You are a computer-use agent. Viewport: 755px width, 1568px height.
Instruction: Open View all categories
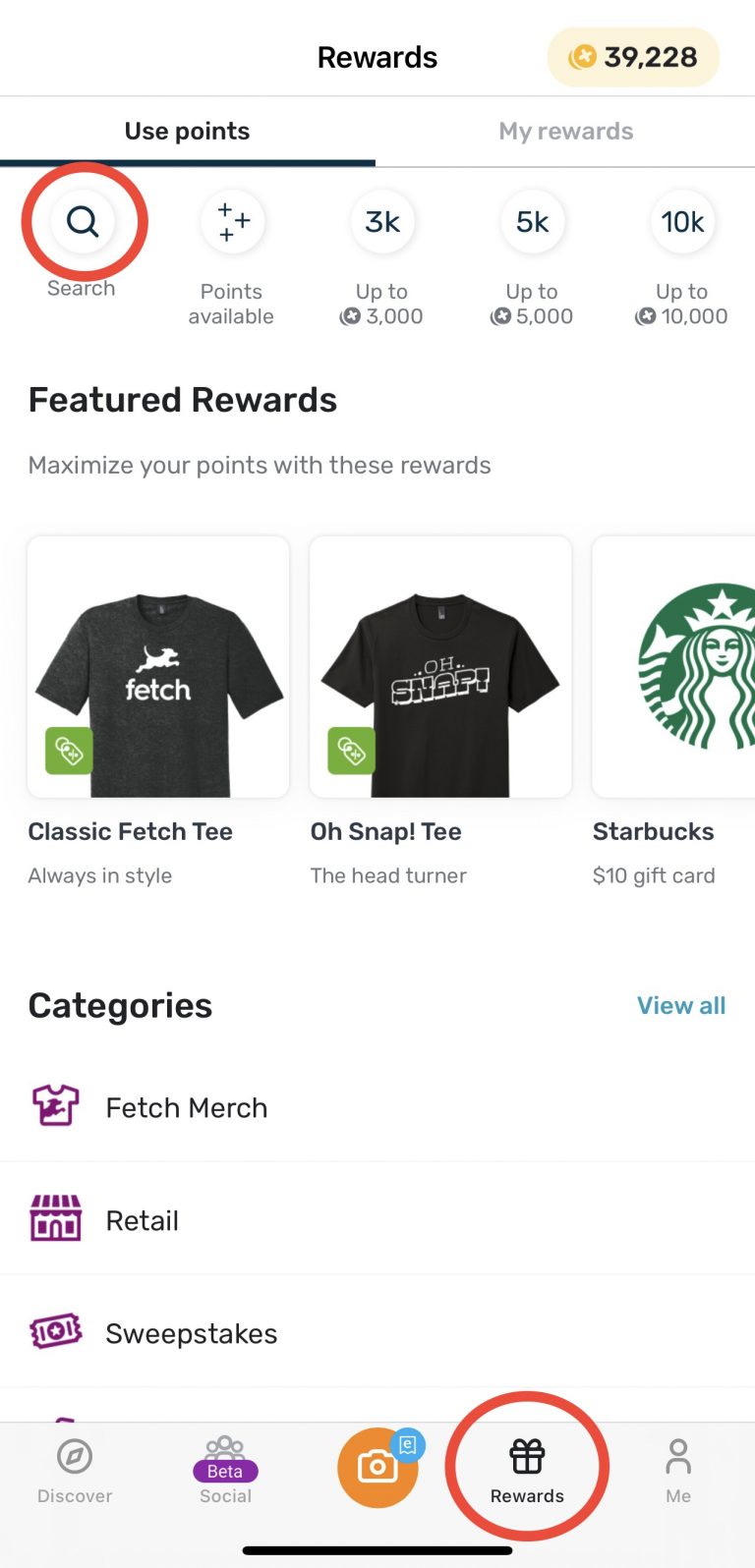tap(681, 1005)
